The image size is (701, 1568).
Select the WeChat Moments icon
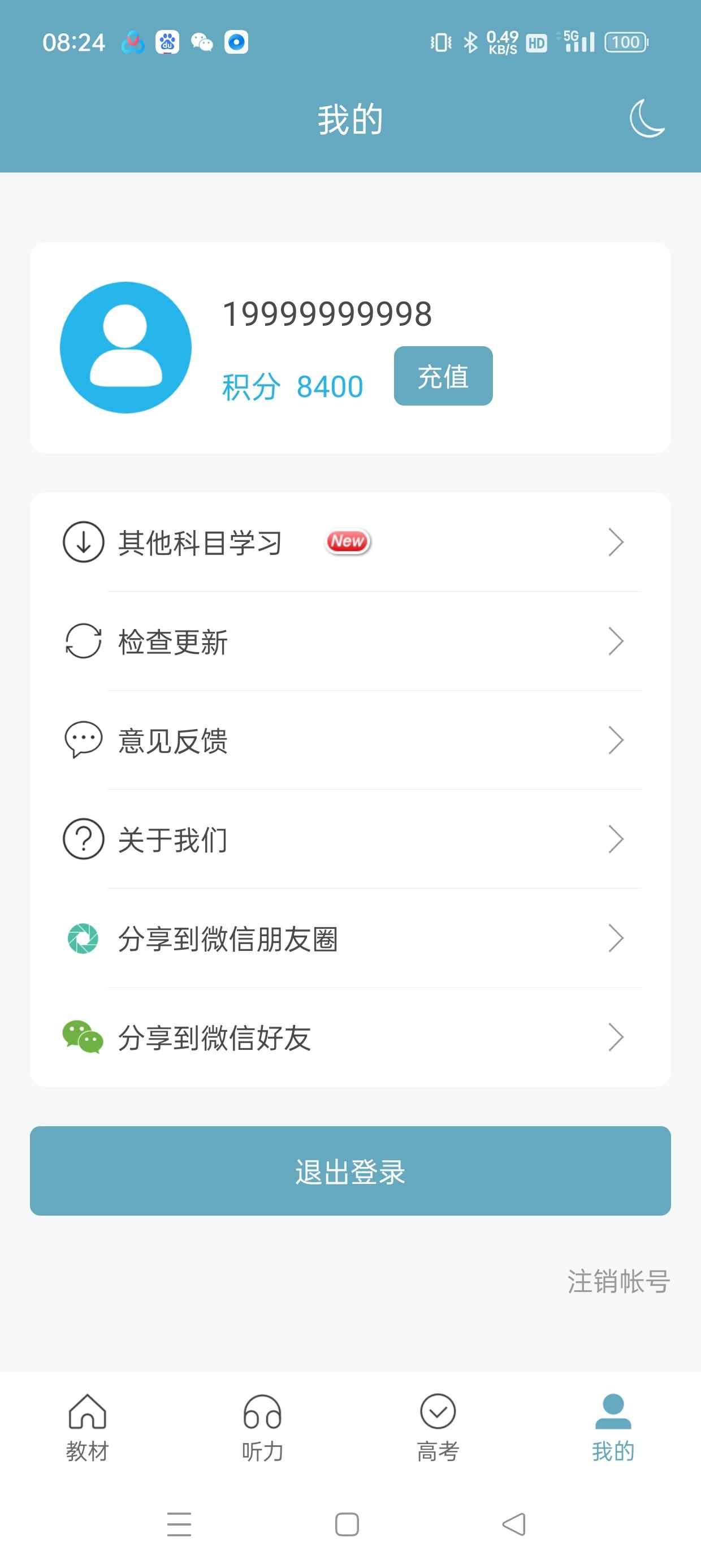click(83, 938)
